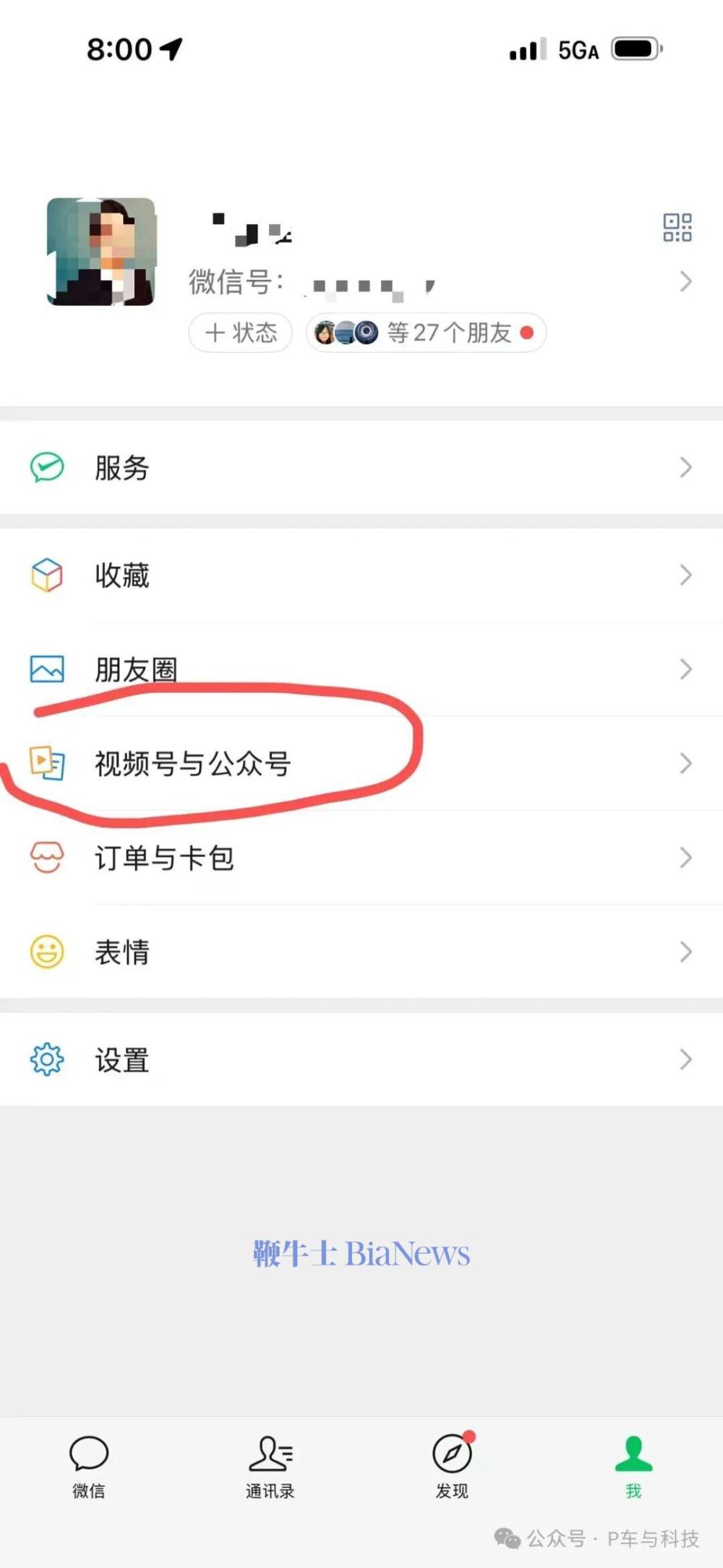Expand the Settings row chevron
723x1568 pixels.
(x=686, y=1059)
